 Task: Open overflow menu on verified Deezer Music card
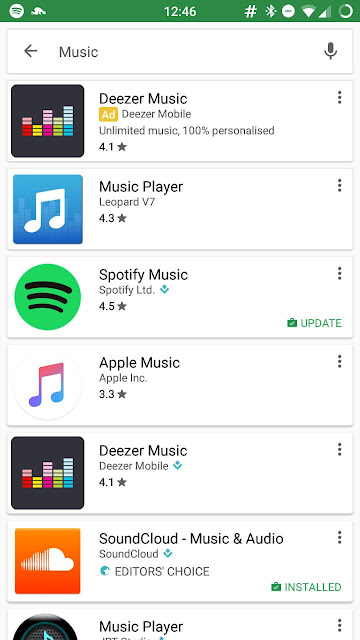tap(339, 450)
